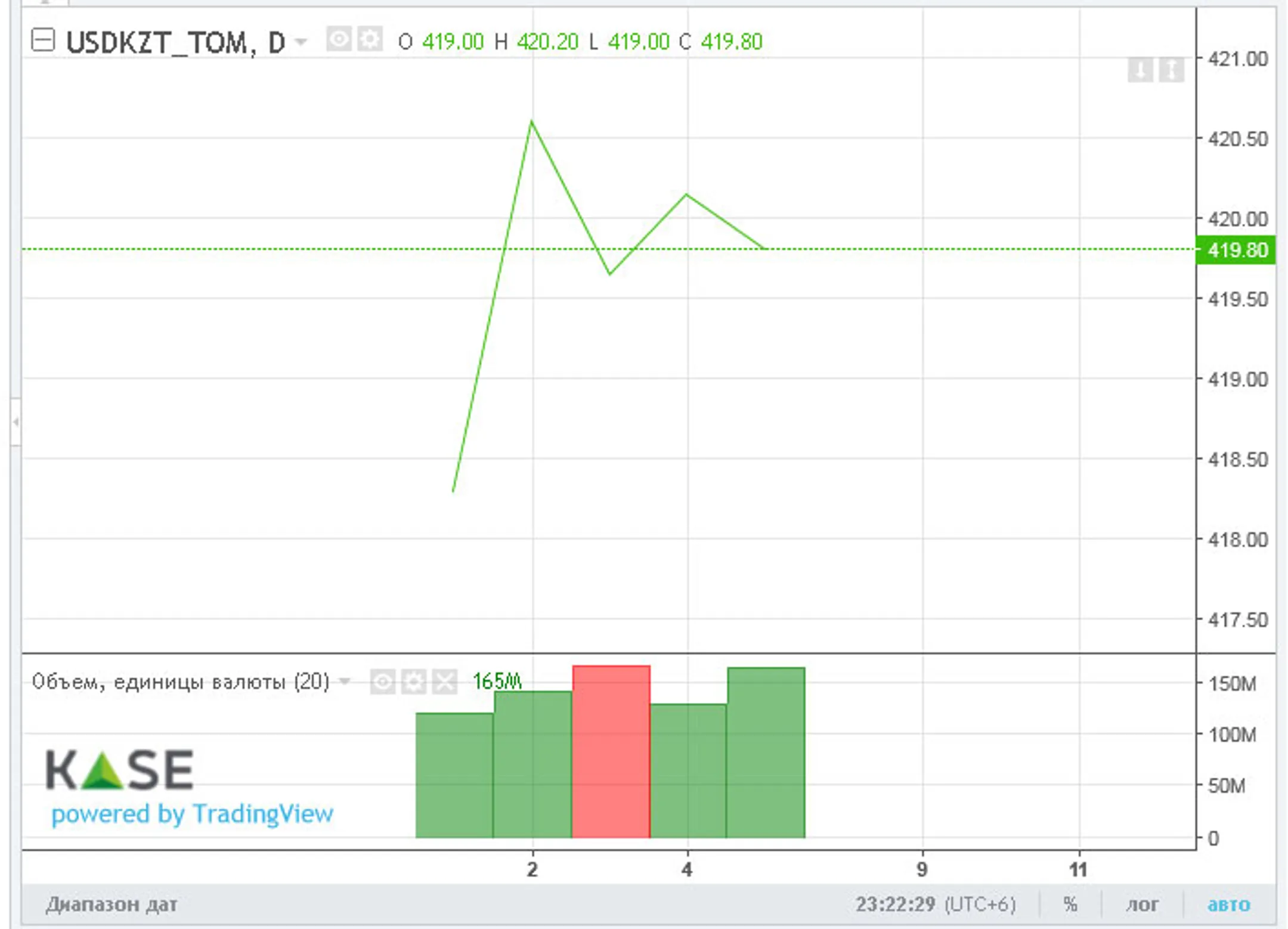Expand the left side panel handle

tap(16, 422)
